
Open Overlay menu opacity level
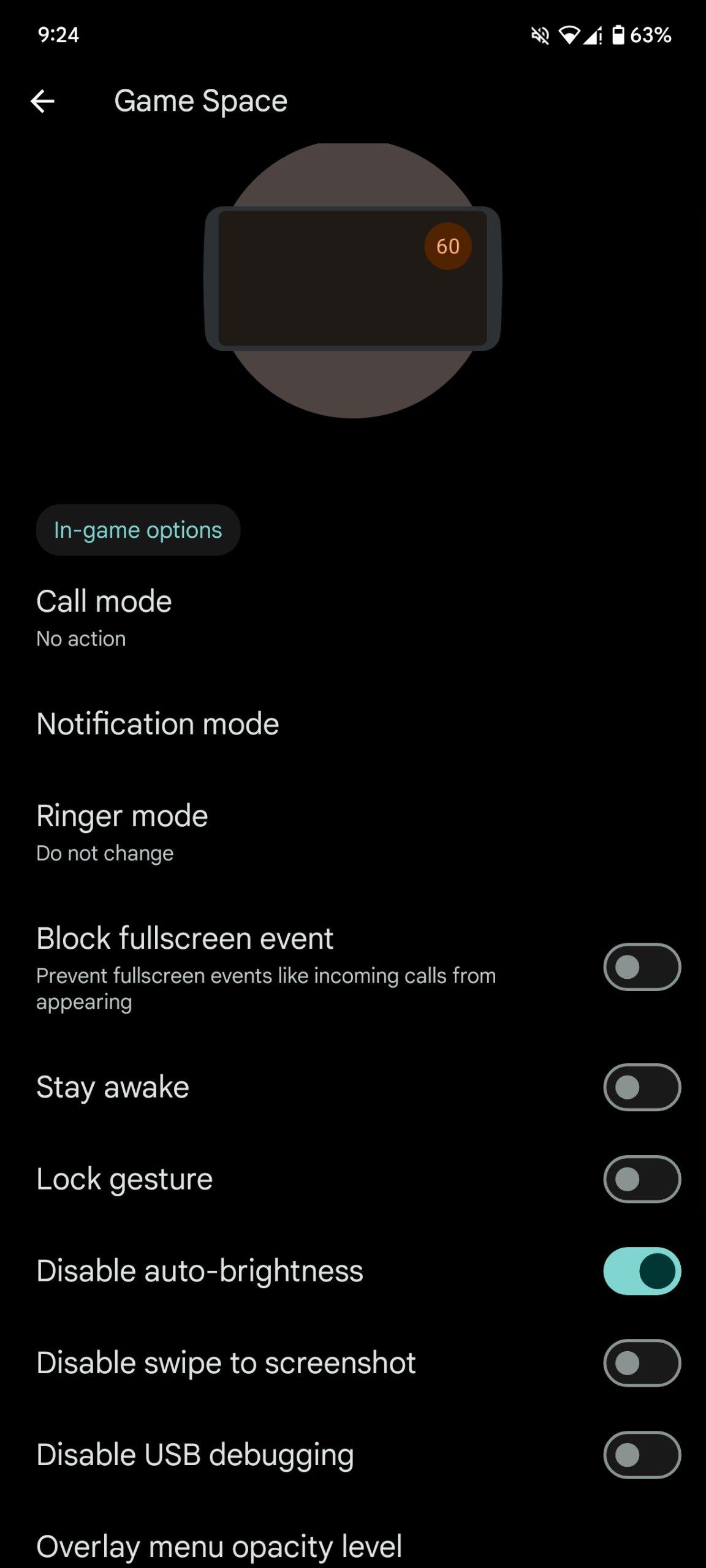[219, 1546]
